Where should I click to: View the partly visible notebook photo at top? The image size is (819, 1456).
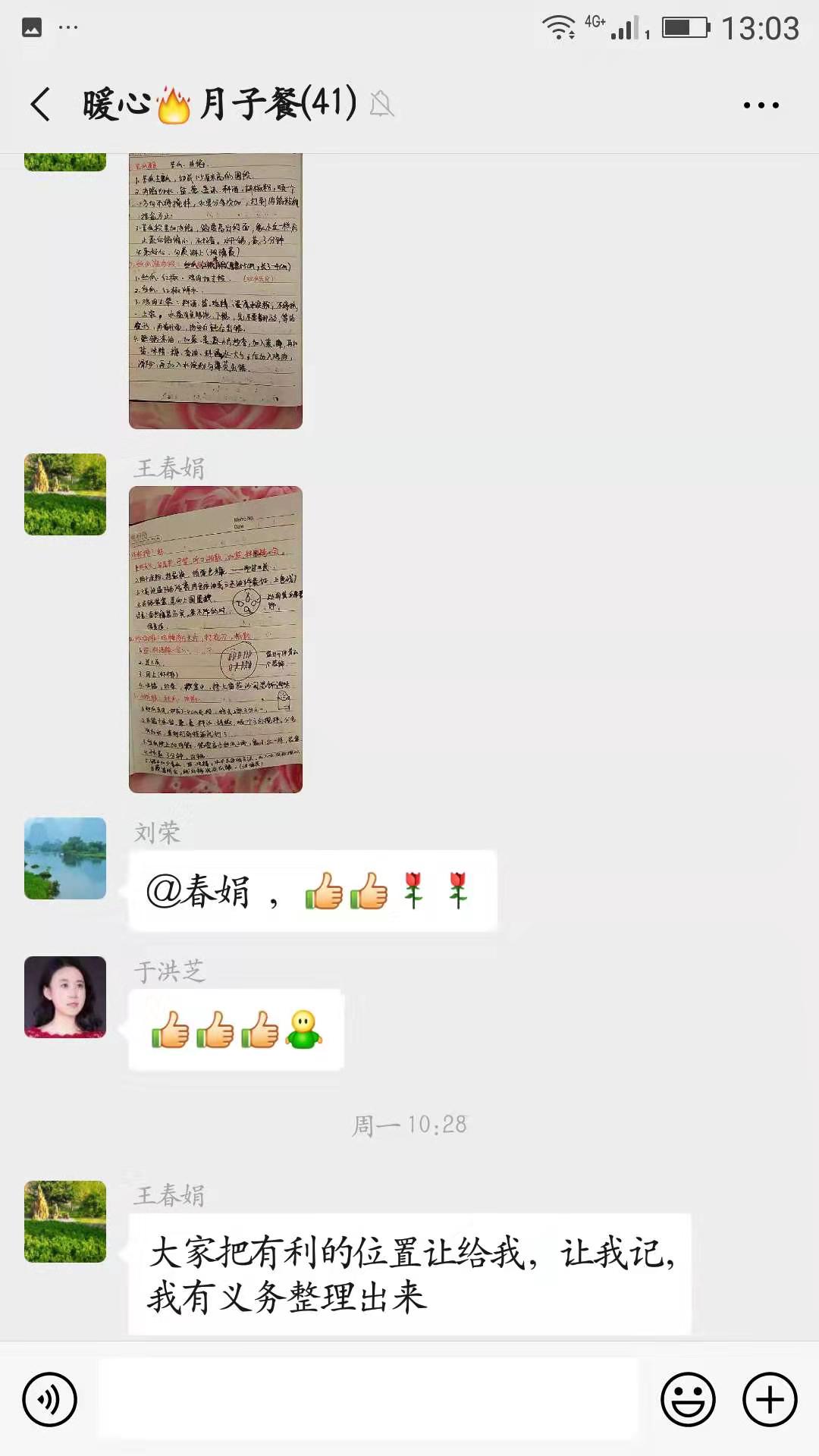215,290
